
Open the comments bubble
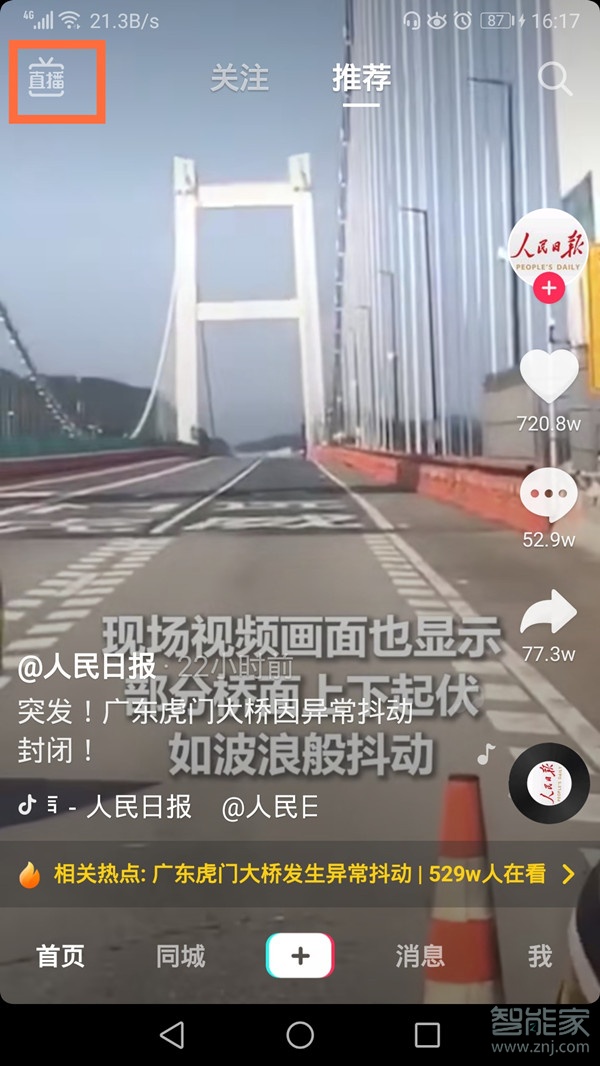click(x=548, y=496)
